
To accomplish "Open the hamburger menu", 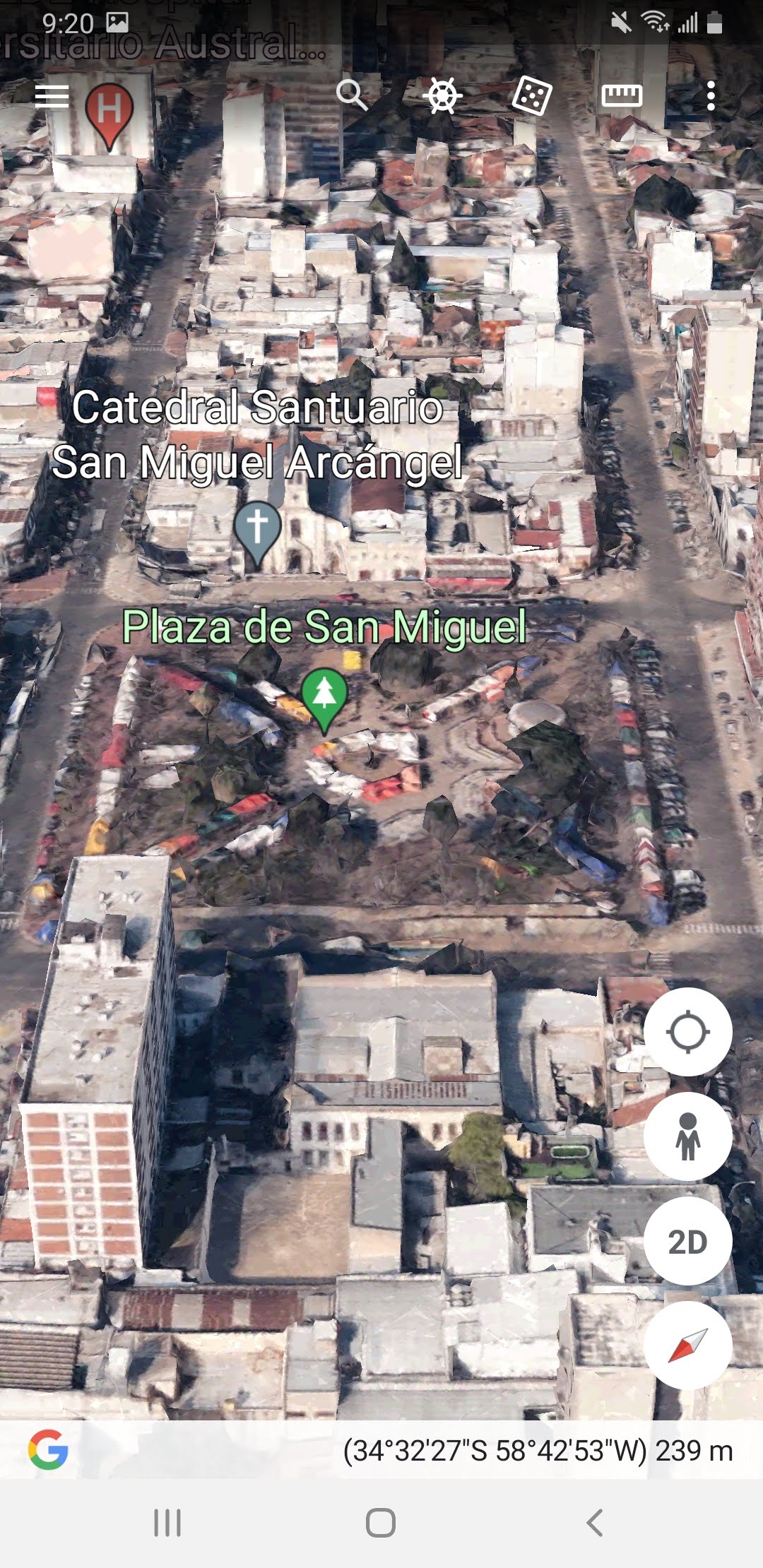I will coord(52,95).
